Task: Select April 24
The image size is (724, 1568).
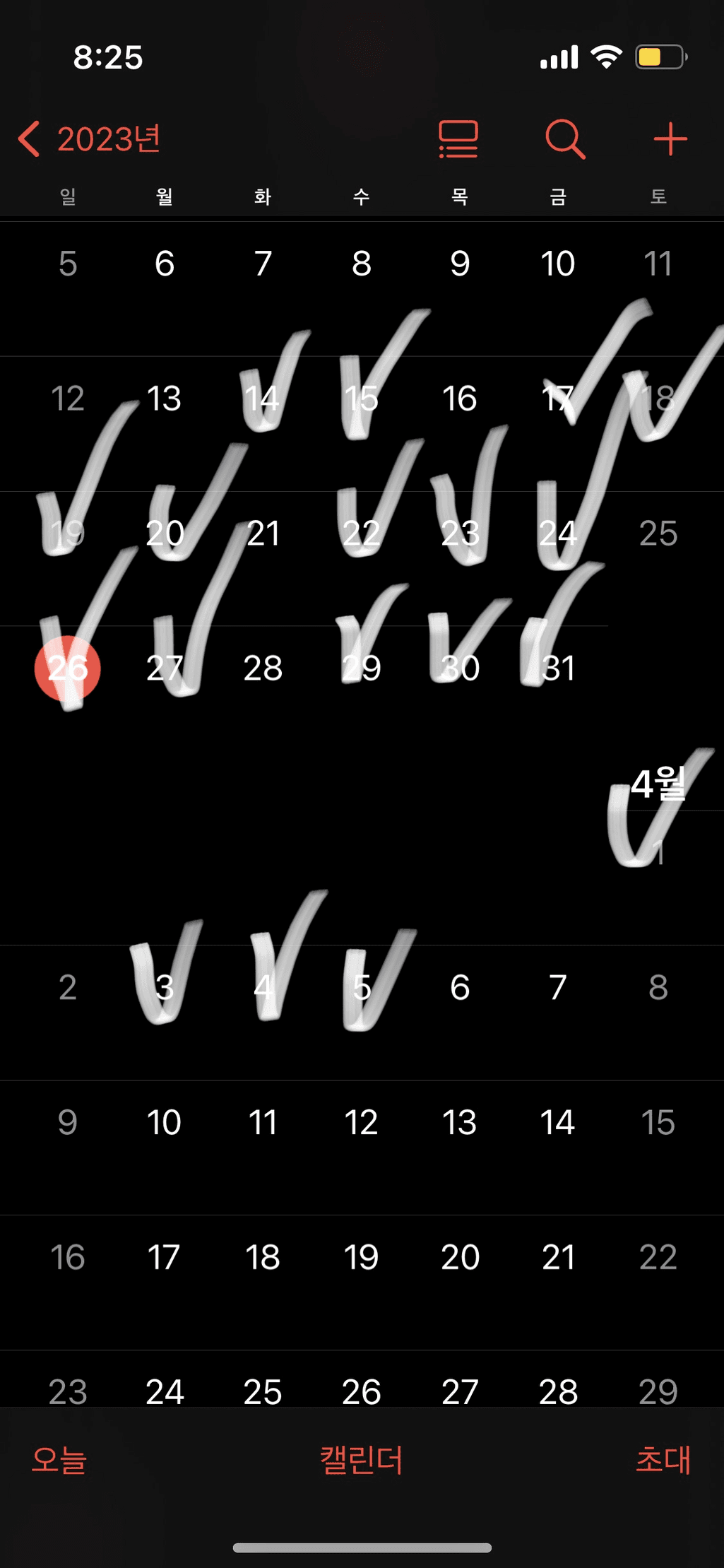Action: click(x=165, y=1391)
